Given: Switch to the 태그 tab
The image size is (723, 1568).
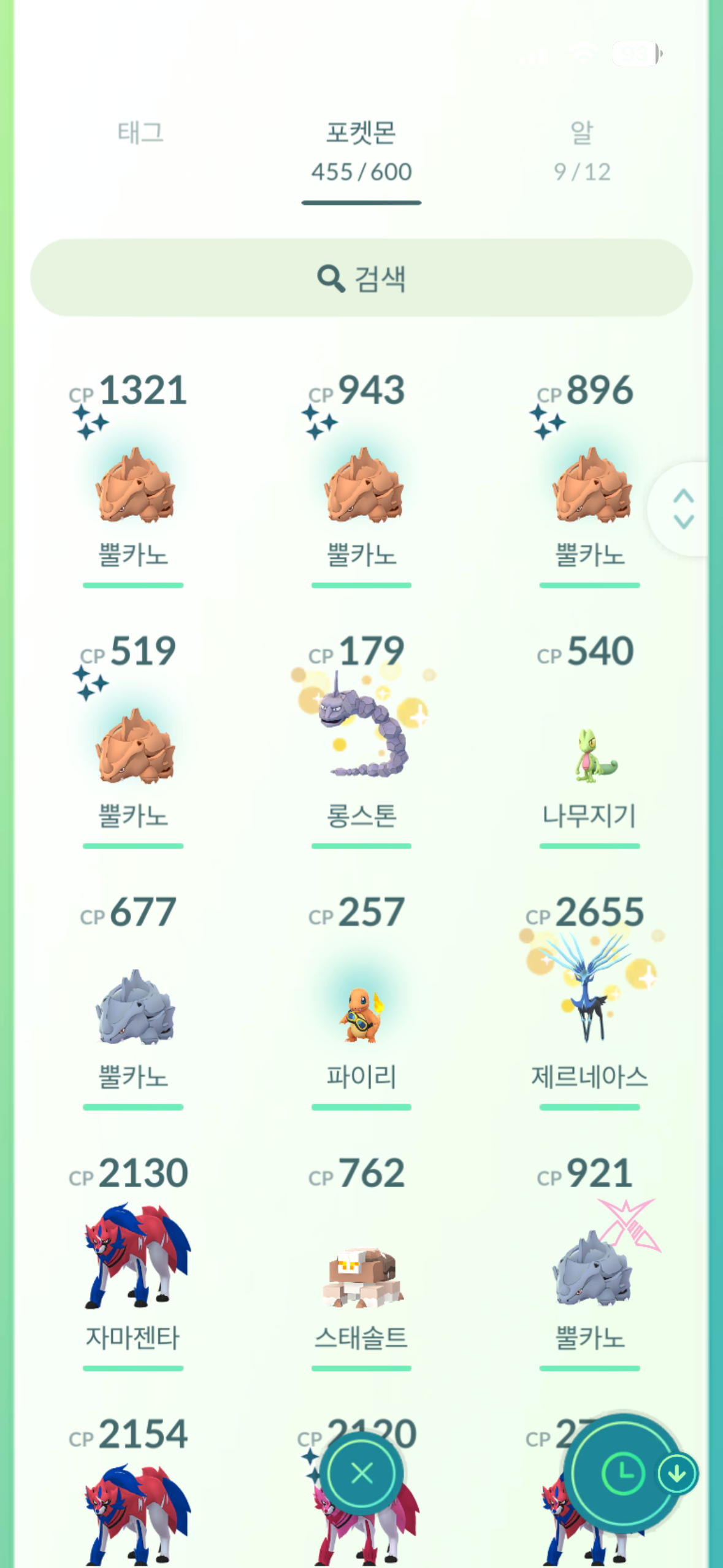Looking at the screenshot, I should coord(140,133).
